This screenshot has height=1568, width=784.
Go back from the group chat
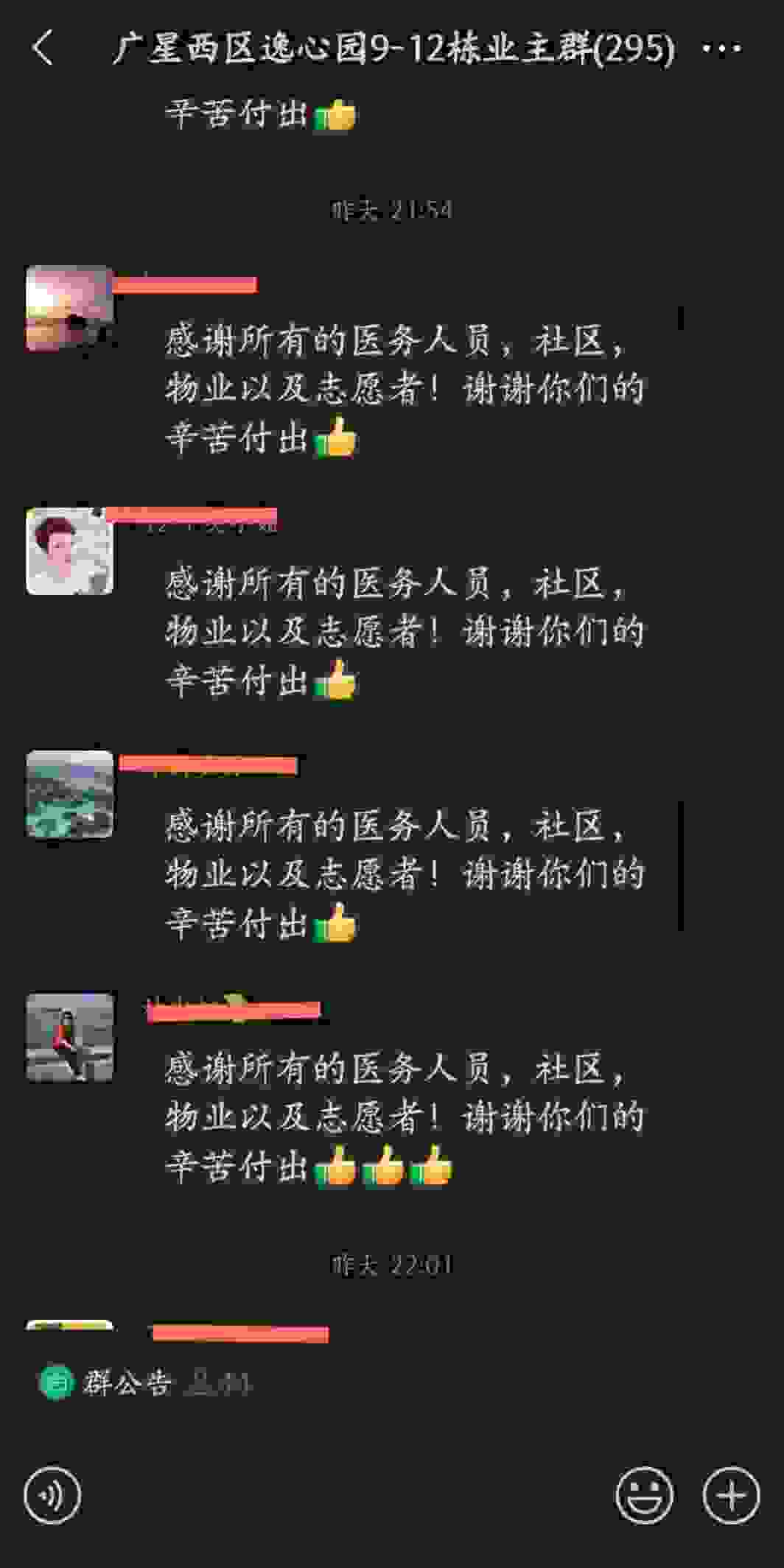pos(43,49)
